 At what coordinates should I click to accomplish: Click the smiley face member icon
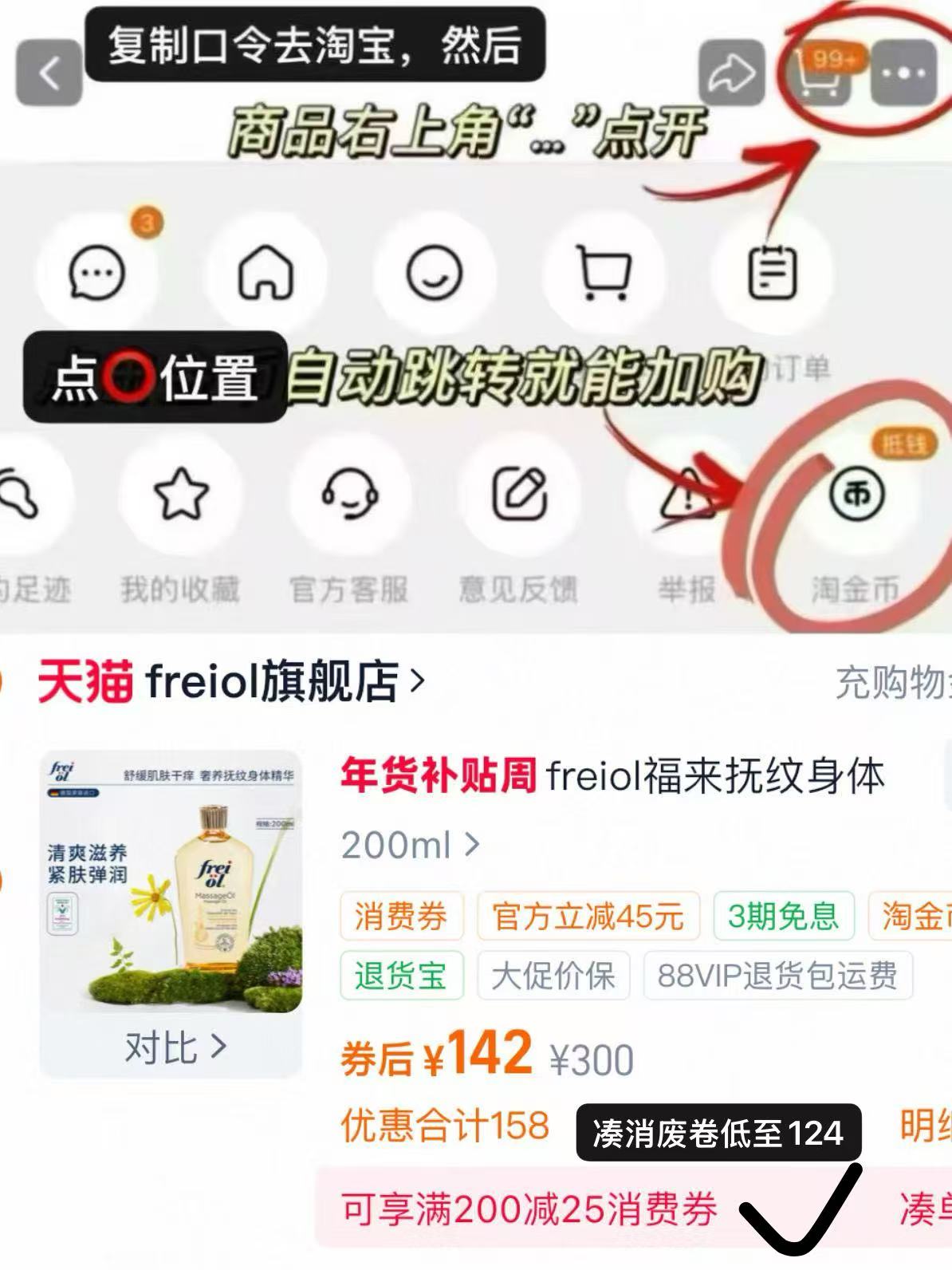click(435, 273)
